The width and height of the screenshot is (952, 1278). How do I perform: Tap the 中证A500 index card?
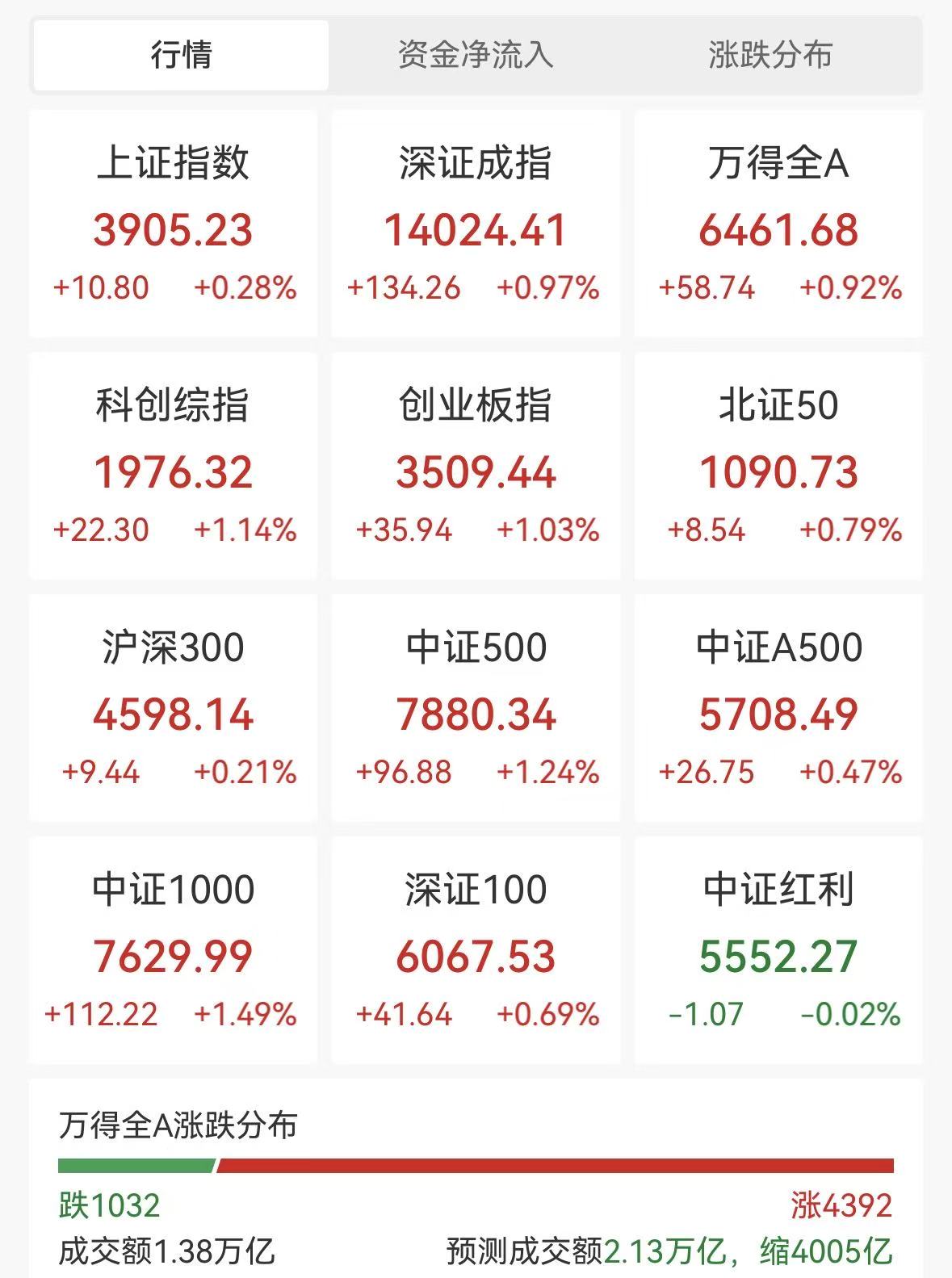pos(778,708)
